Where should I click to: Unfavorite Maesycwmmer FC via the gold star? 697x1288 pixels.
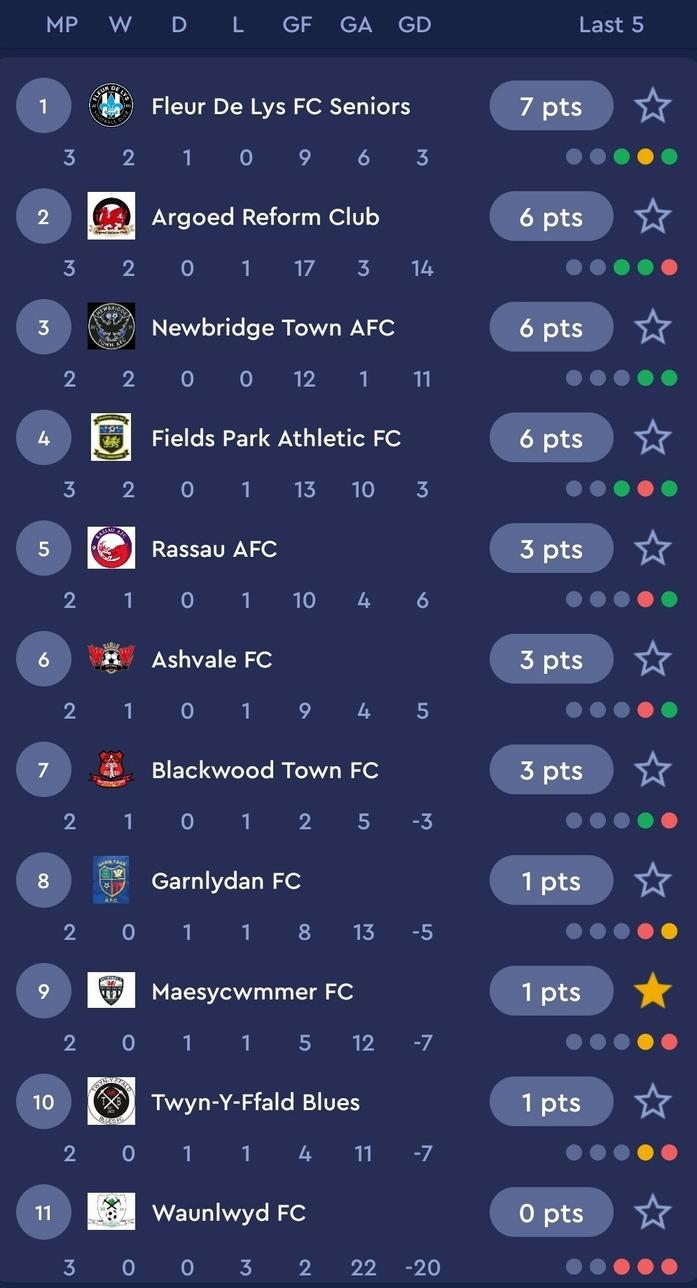pyautogui.click(x=652, y=991)
